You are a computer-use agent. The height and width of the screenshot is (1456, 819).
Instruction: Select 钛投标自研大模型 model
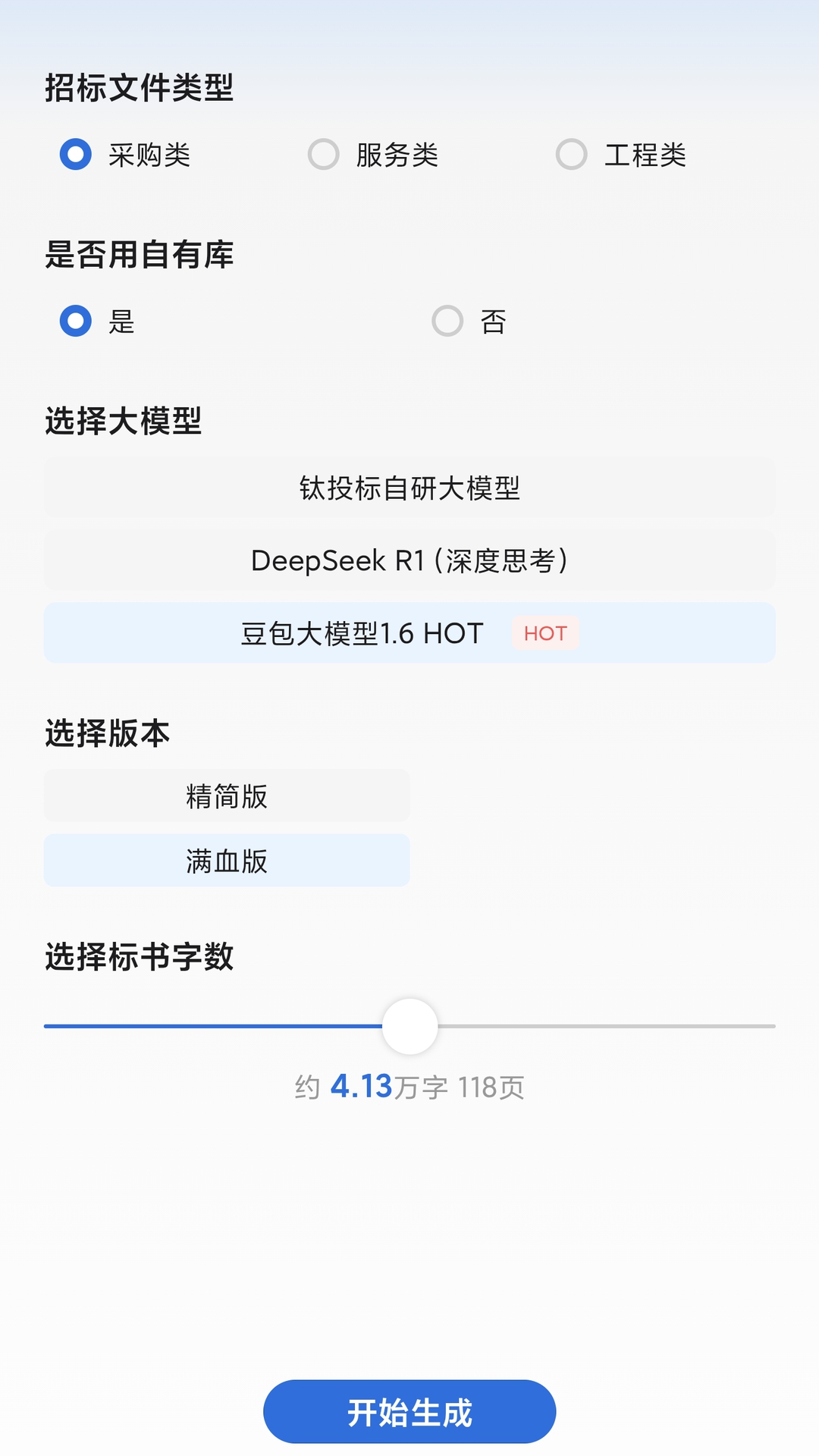pos(409,488)
